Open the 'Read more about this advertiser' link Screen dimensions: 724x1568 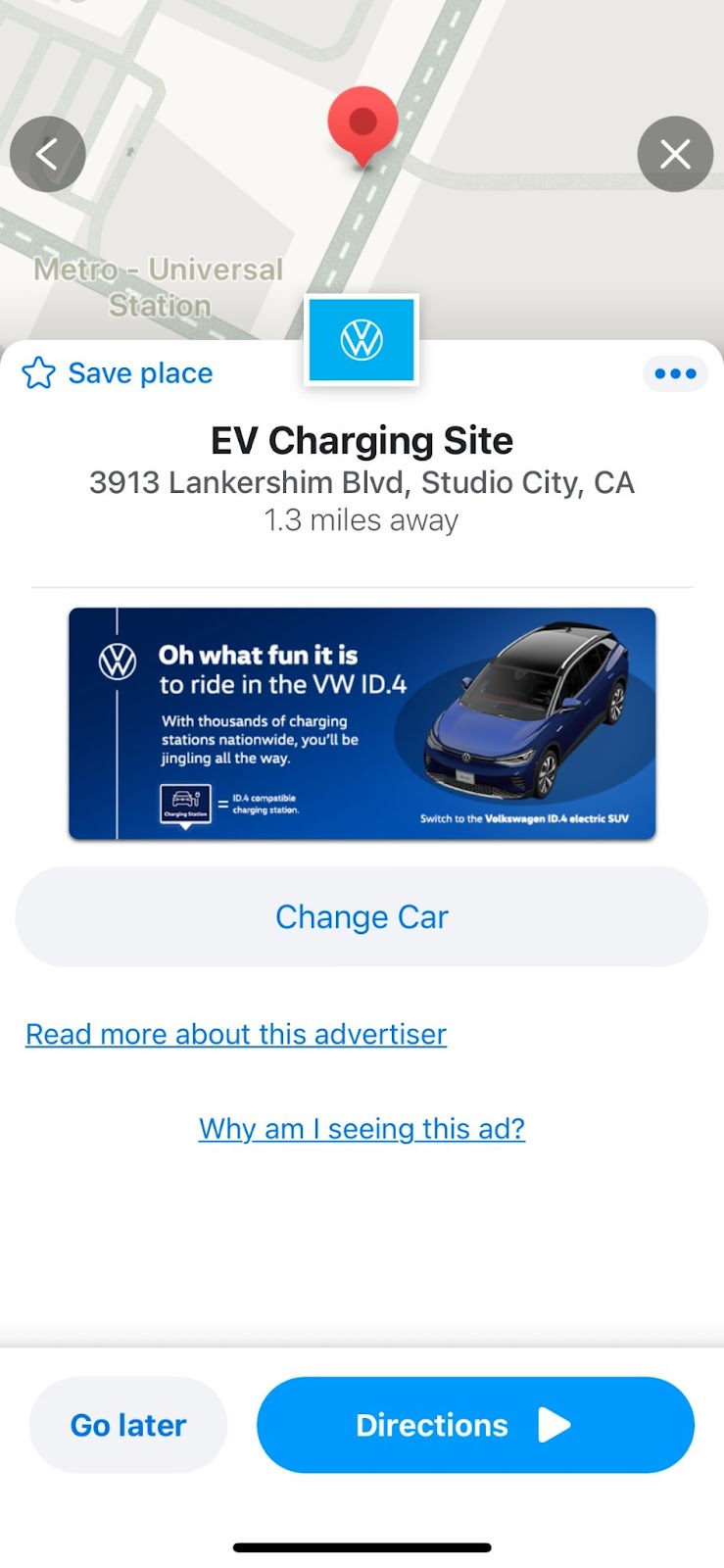pyautogui.click(x=235, y=1033)
